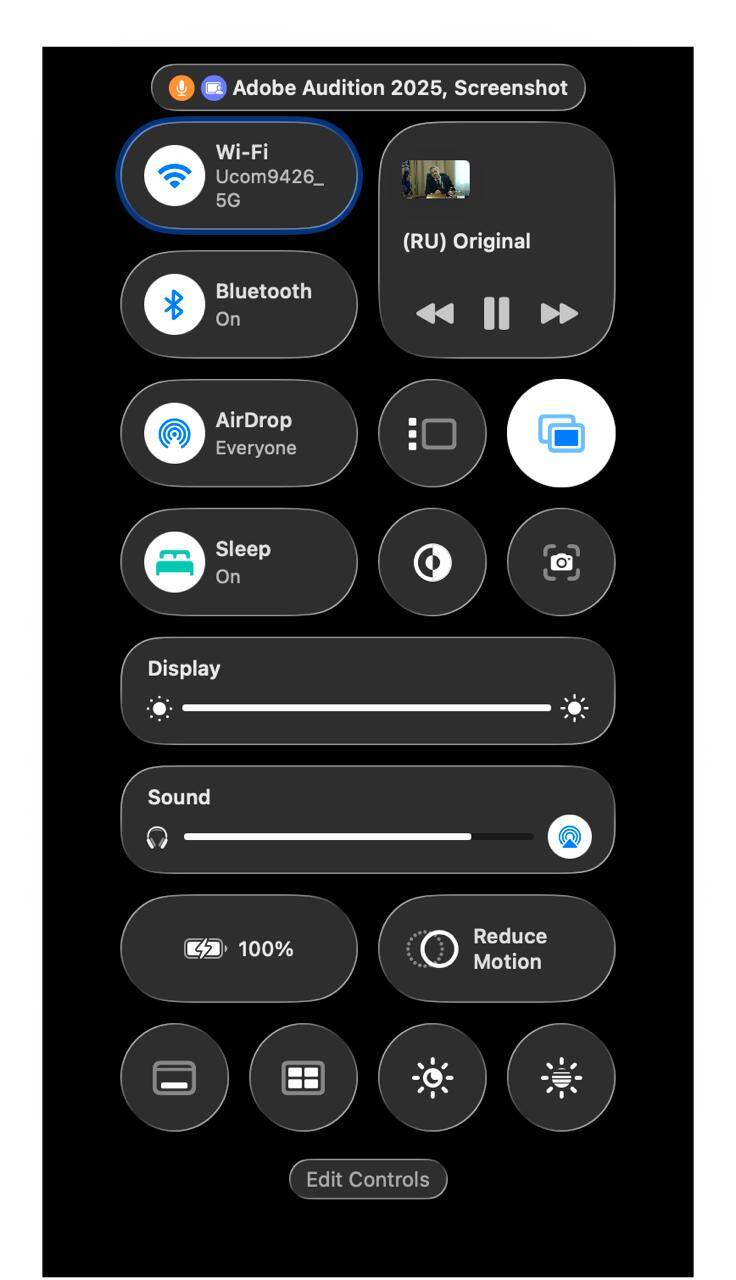The image size is (736, 1280).
Task: Select the invert colors accessibility icon
Action: tap(431, 562)
